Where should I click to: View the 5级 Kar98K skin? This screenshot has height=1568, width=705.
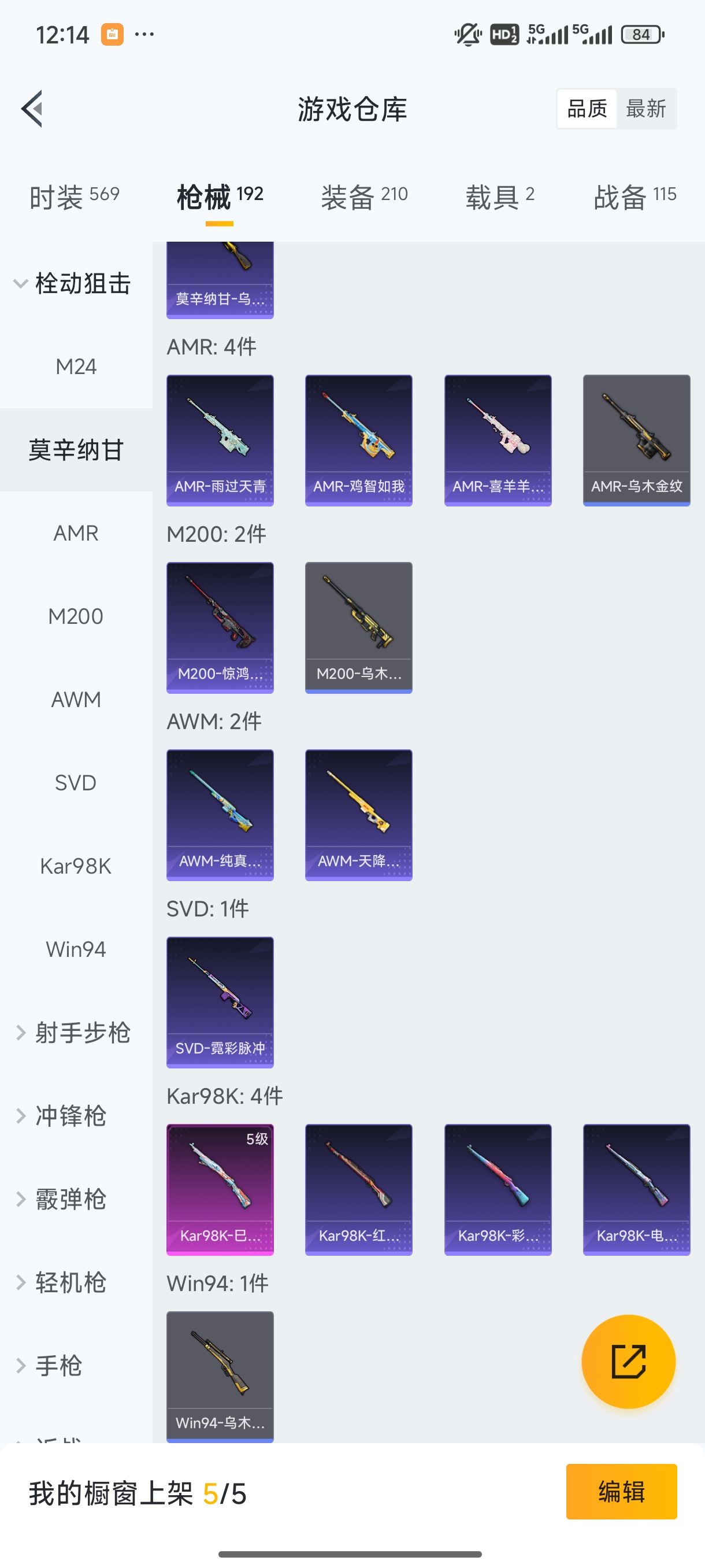[x=220, y=1189]
